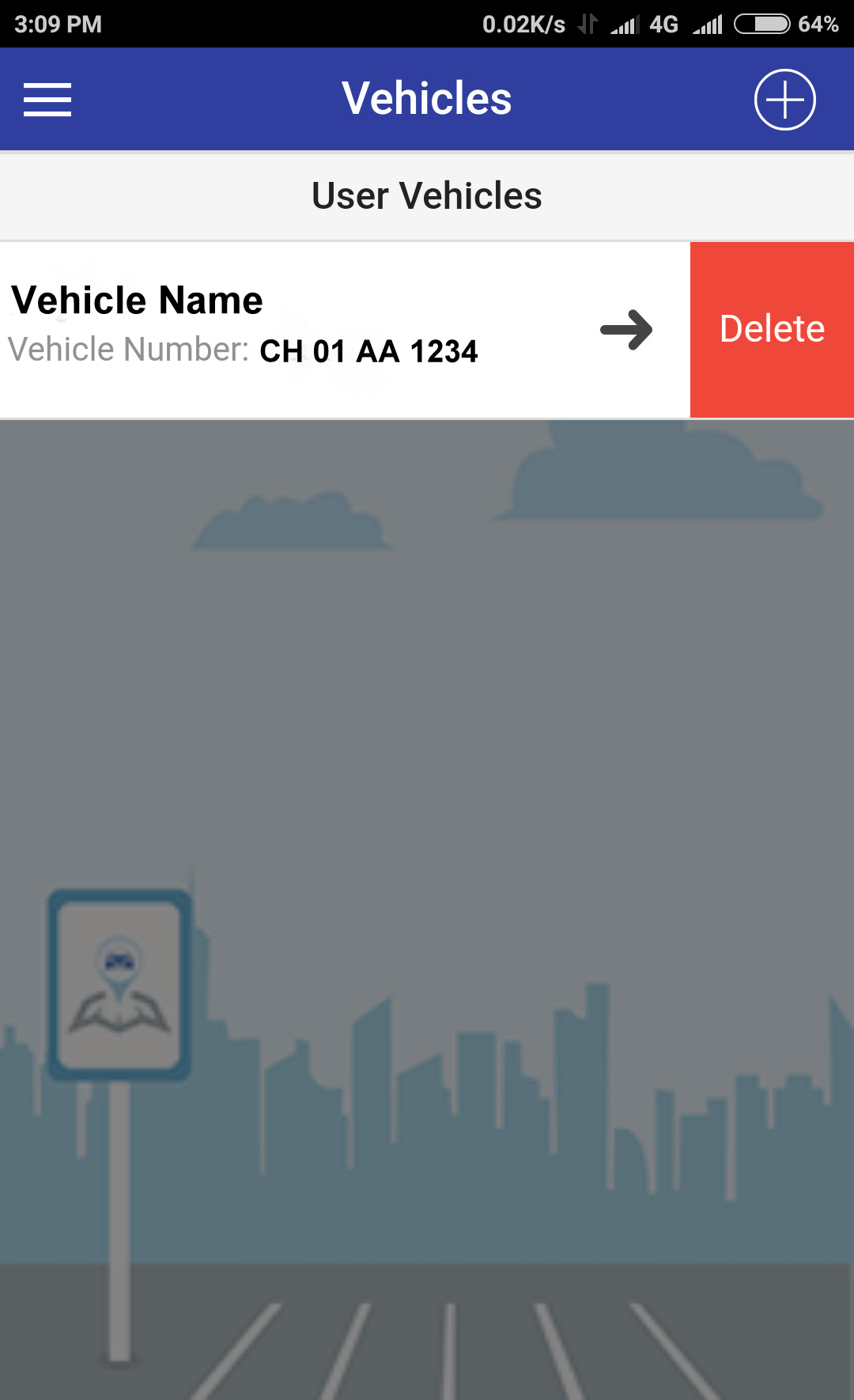
Task: Open the hamburger navigation menu
Action: [47, 100]
